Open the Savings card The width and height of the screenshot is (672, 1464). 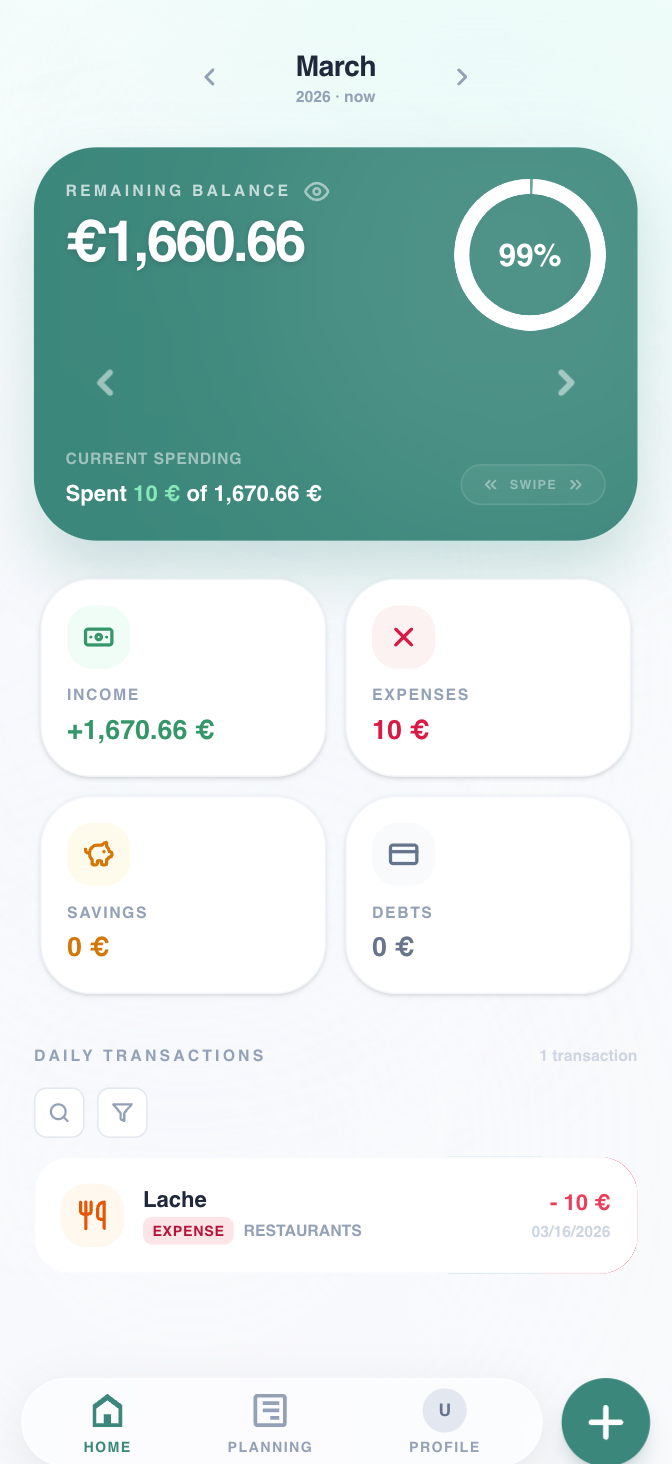pyautogui.click(x=183, y=895)
